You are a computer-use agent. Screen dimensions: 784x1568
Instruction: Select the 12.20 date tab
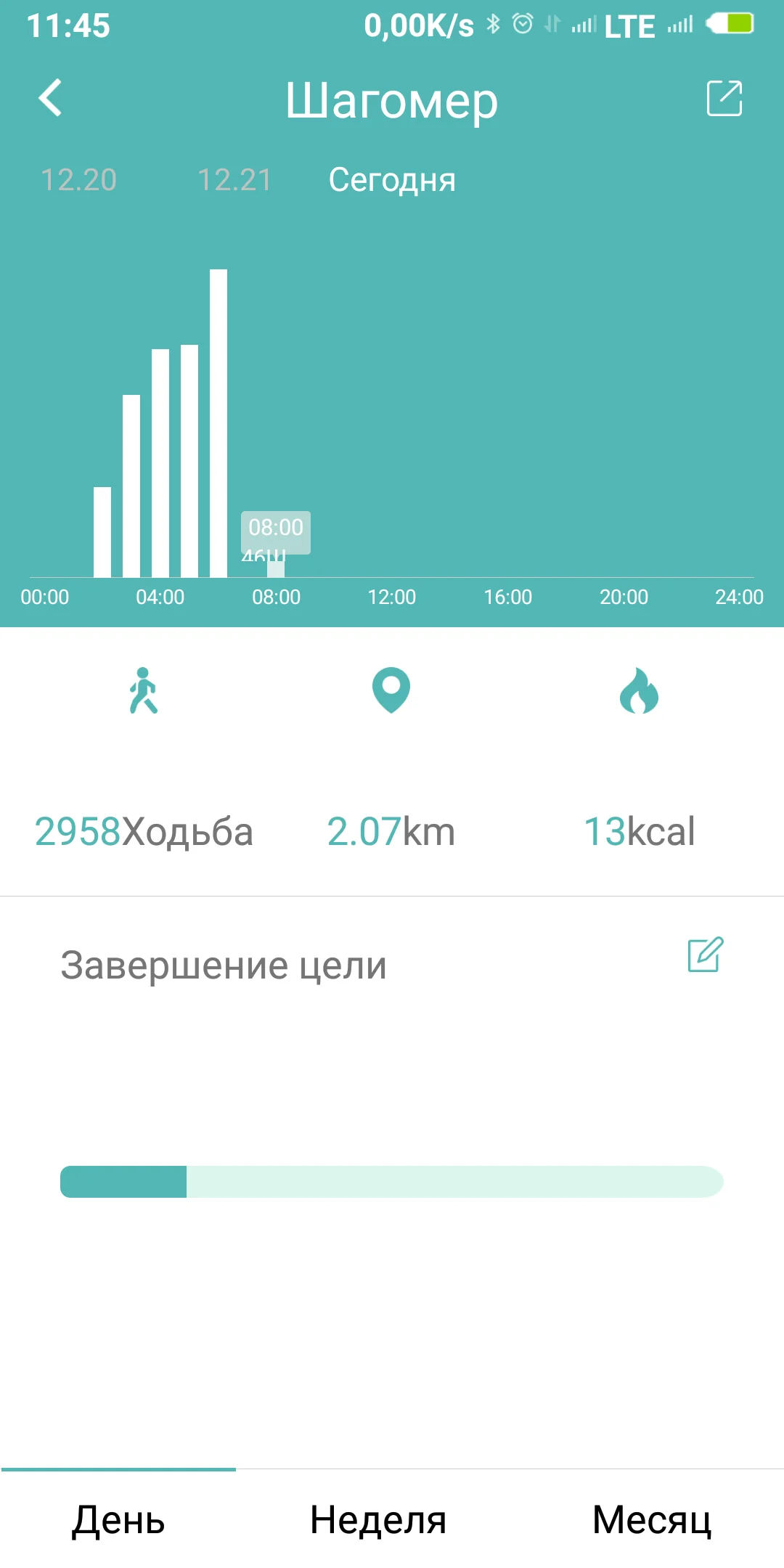point(78,180)
